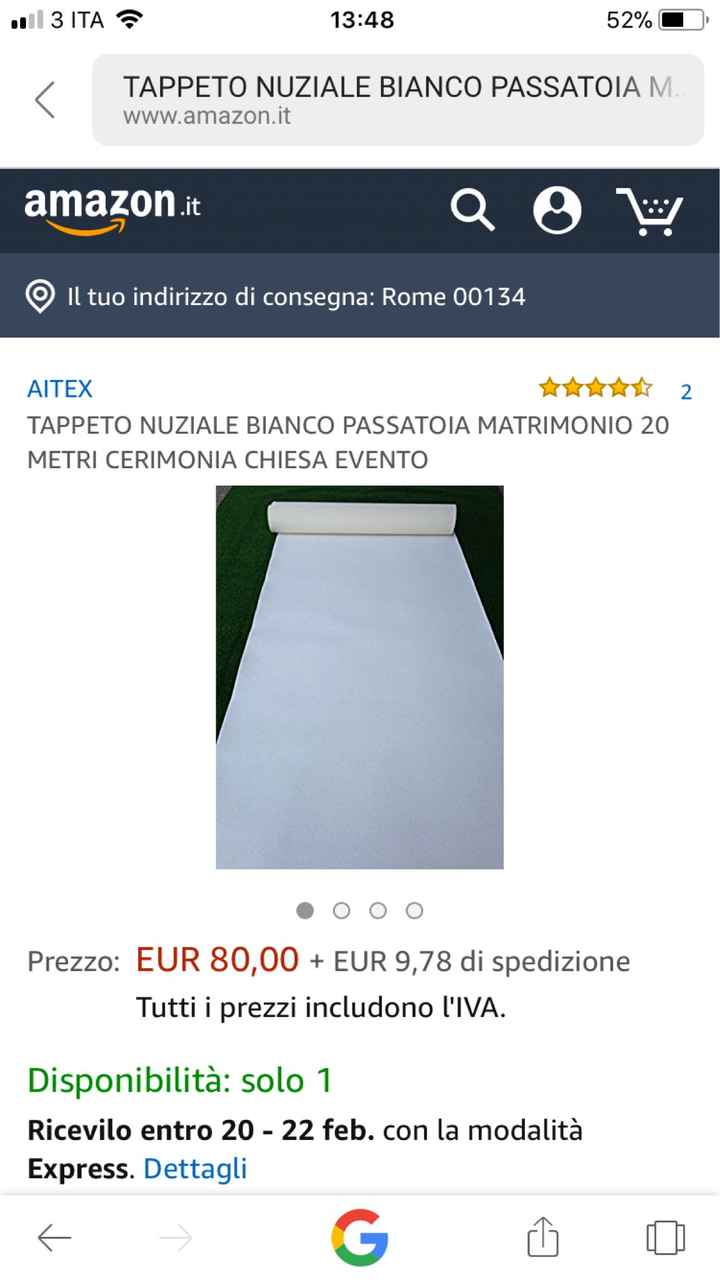The width and height of the screenshot is (720, 1280).
Task: Open the account profile icon
Action: click(x=557, y=210)
